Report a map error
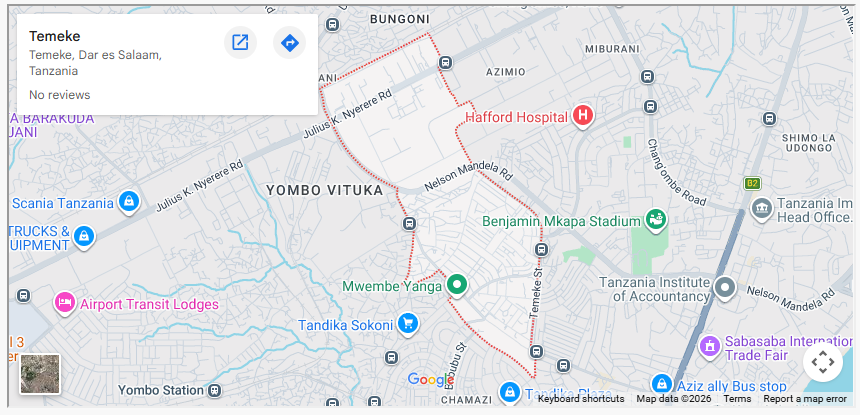Screen dimensions: 860x415 (805, 399)
